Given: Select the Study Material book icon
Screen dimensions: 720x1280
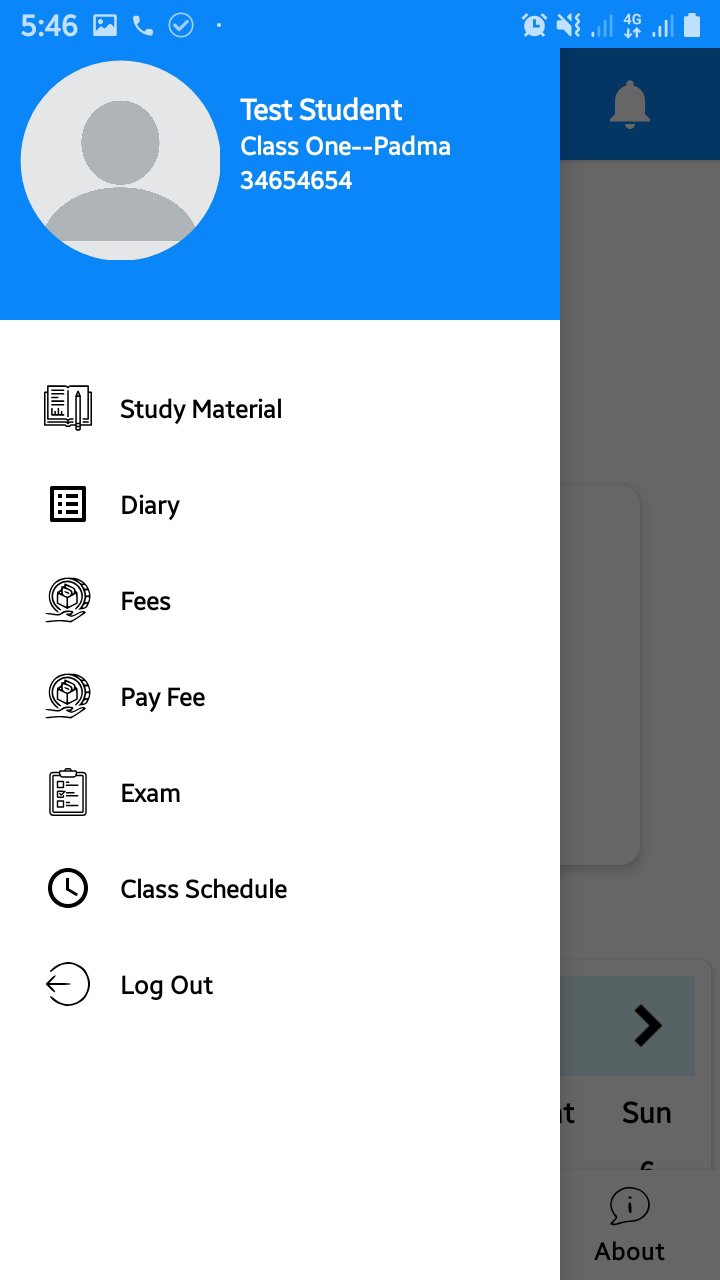Looking at the screenshot, I should coord(67,407).
